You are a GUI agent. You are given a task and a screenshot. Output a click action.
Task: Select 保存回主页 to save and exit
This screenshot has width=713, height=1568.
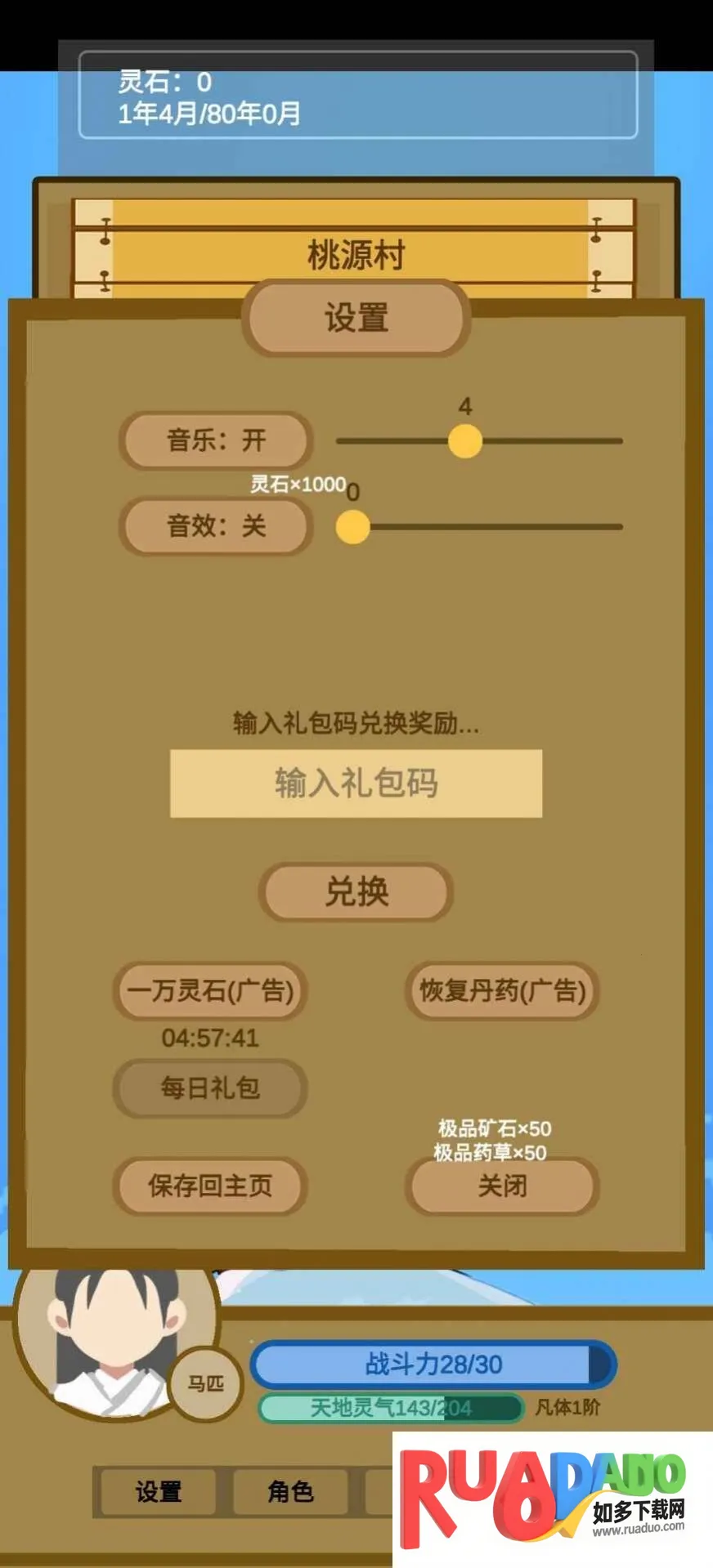(x=210, y=1186)
